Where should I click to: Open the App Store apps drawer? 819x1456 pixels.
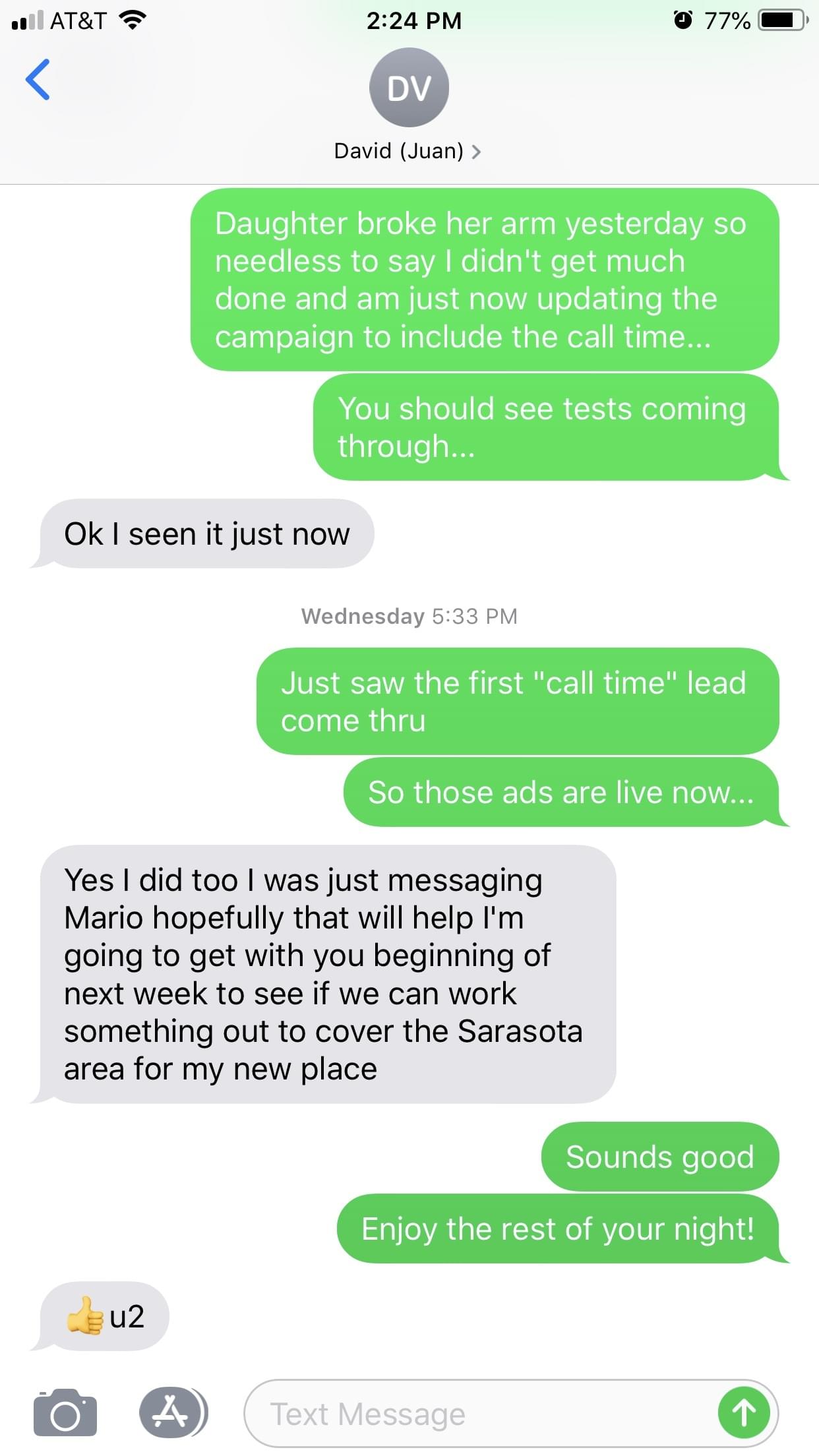pyautogui.click(x=173, y=1412)
